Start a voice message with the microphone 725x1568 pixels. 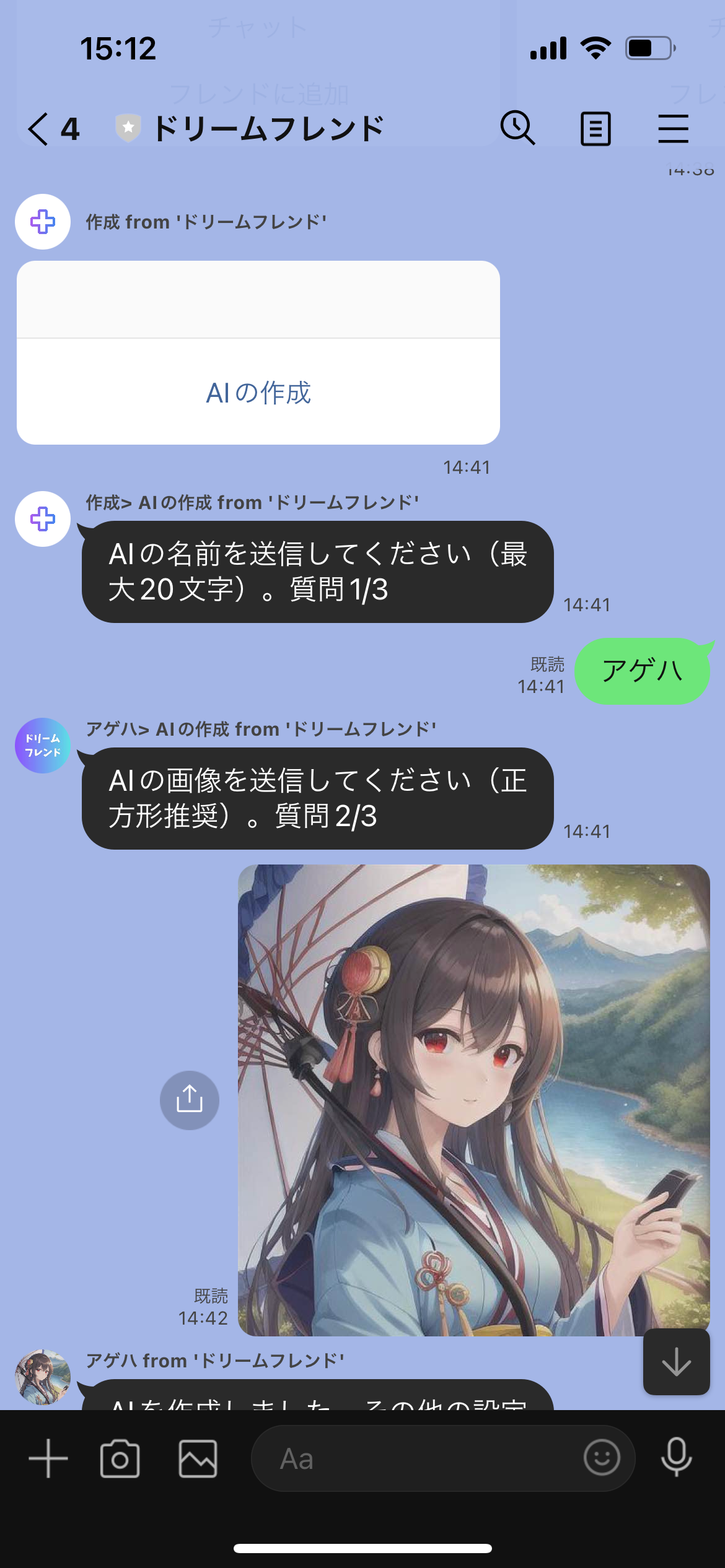(x=676, y=1457)
